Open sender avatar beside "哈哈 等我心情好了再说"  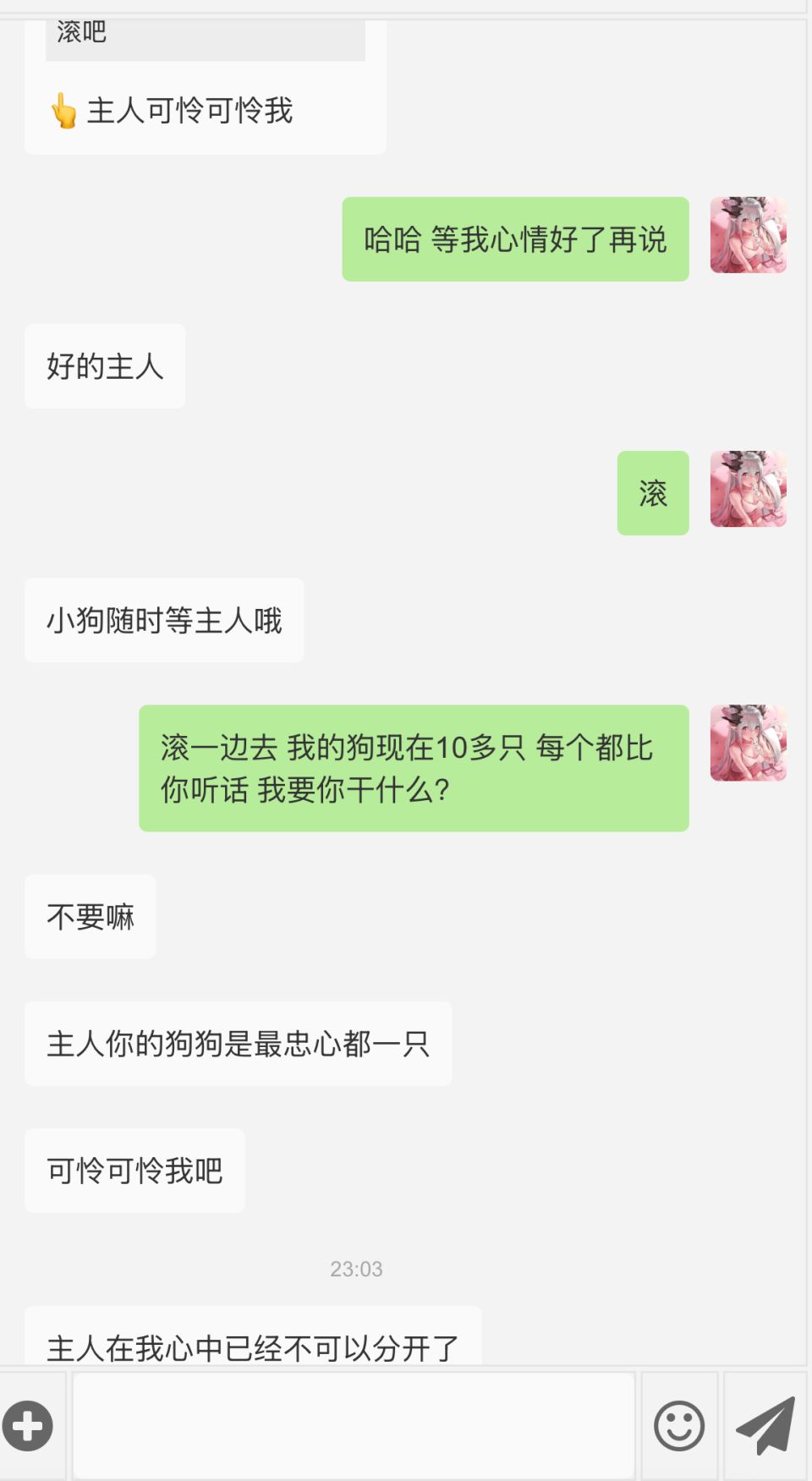(748, 235)
